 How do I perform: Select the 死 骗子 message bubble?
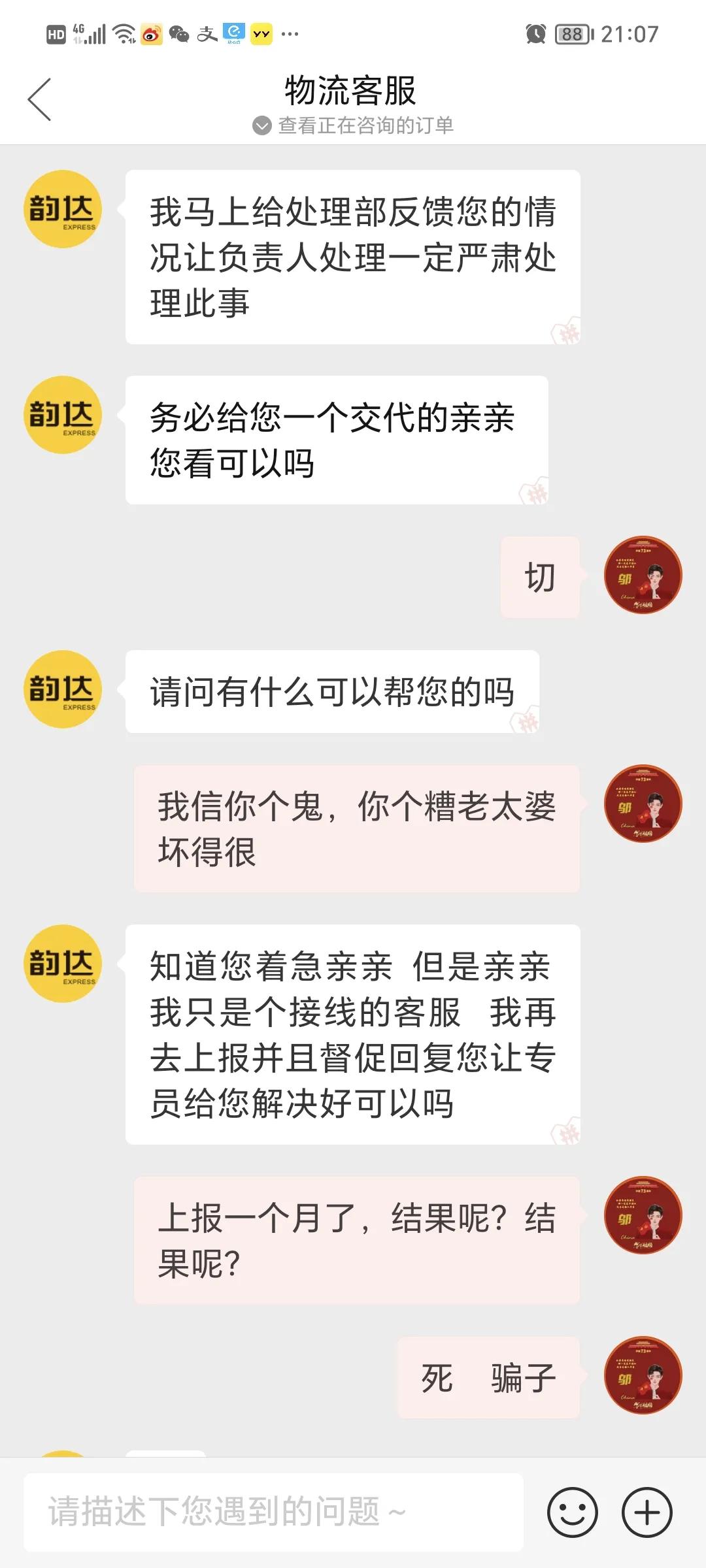tap(487, 1375)
